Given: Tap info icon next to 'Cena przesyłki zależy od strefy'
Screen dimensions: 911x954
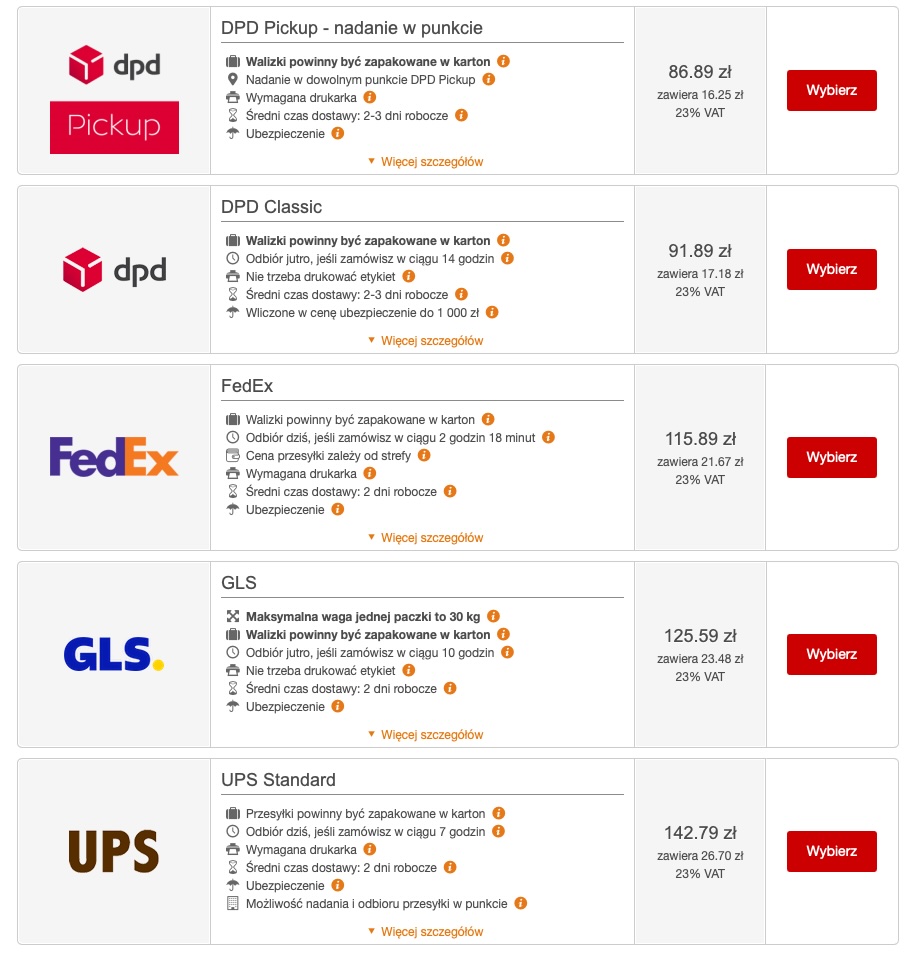Looking at the screenshot, I should (424, 455).
